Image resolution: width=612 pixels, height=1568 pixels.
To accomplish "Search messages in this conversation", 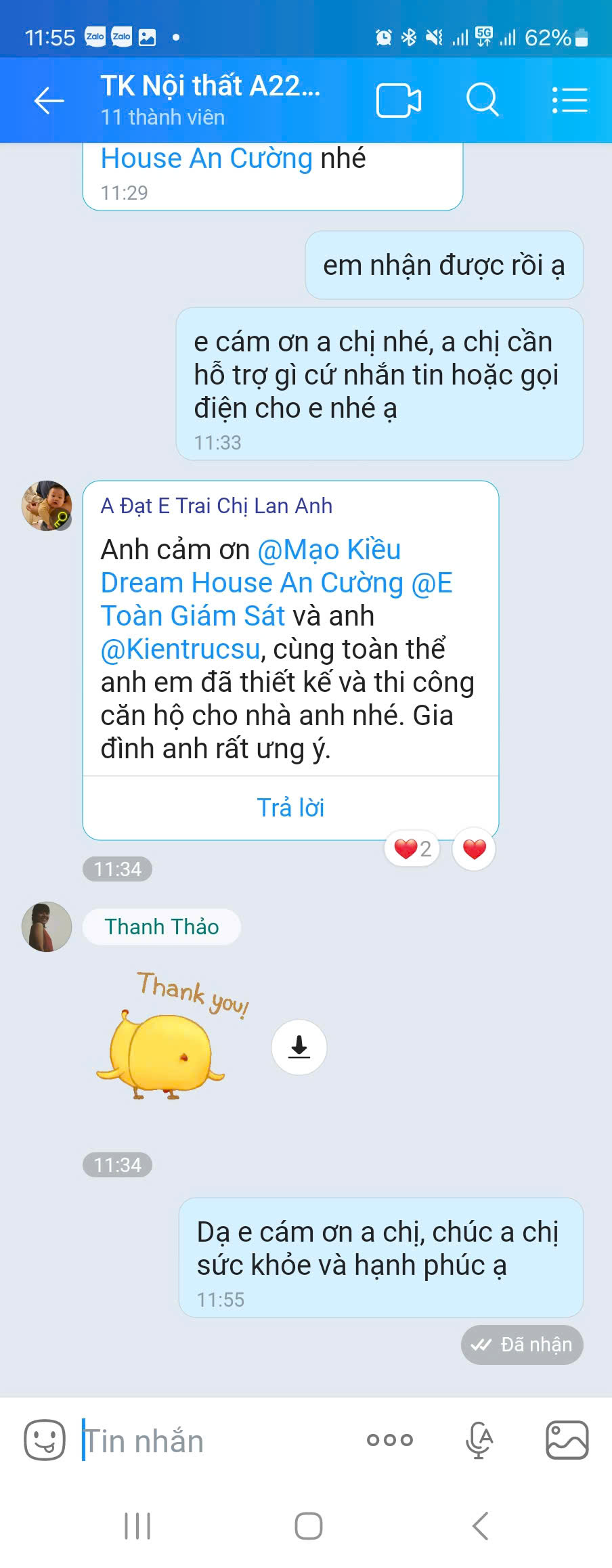I will pyautogui.click(x=482, y=101).
